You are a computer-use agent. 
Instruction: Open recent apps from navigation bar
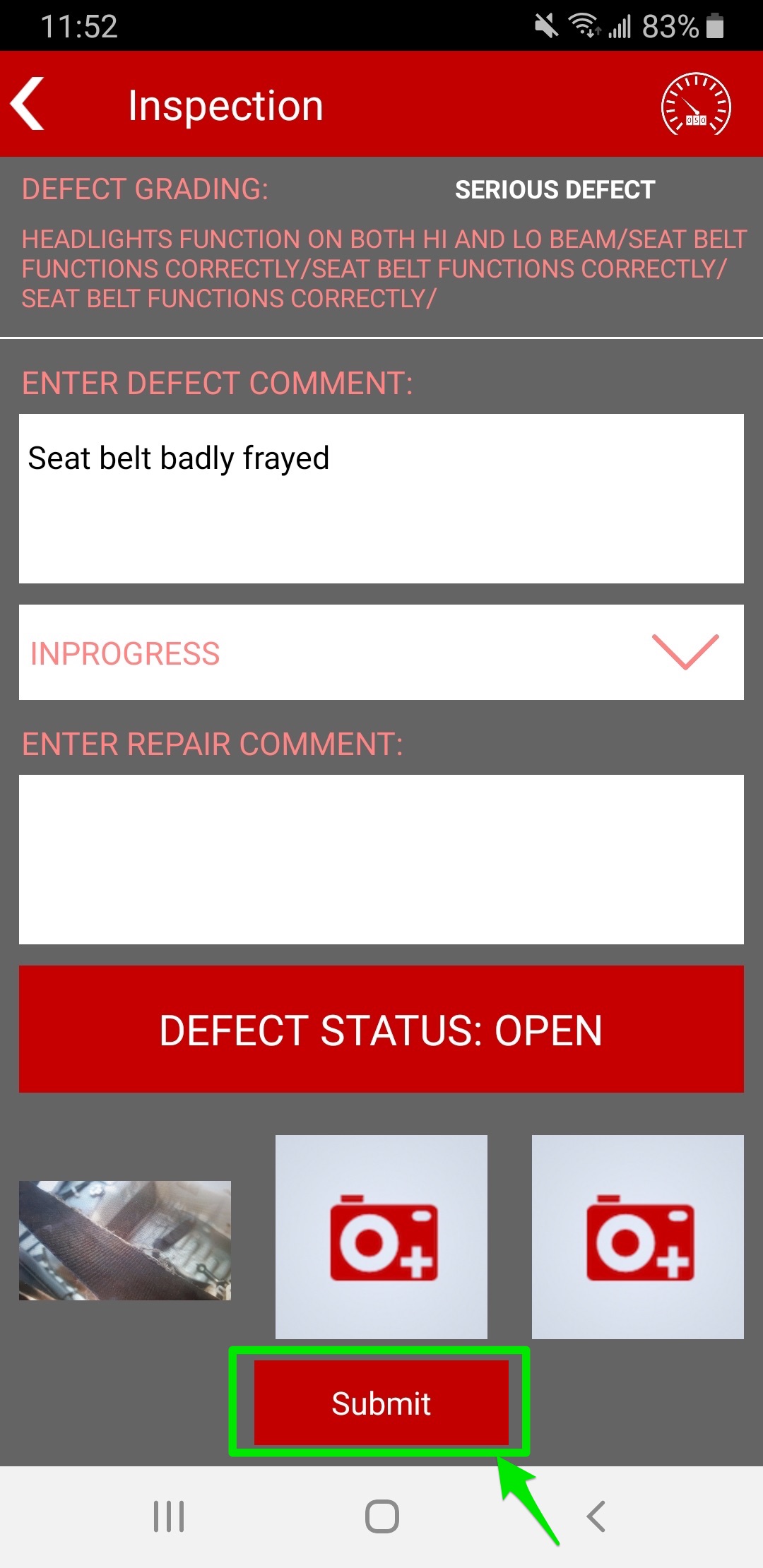[169, 1516]
